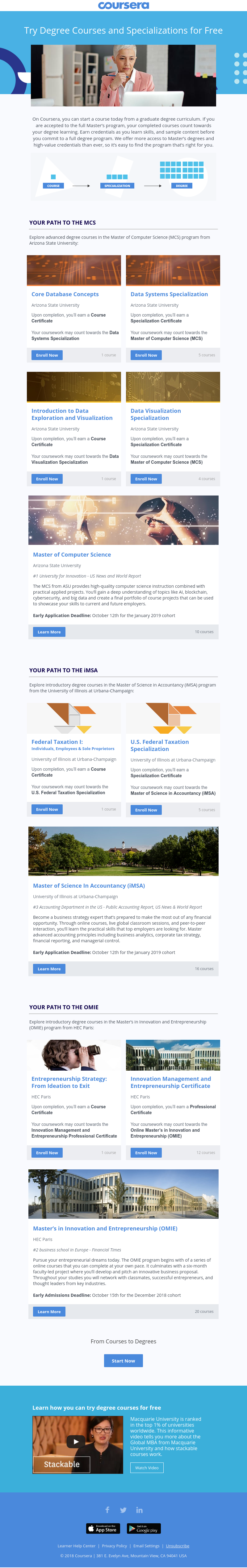This screenshot has height=1568, width=247.
Task: Get the app on Google Play
Action: click(144, 1529)
